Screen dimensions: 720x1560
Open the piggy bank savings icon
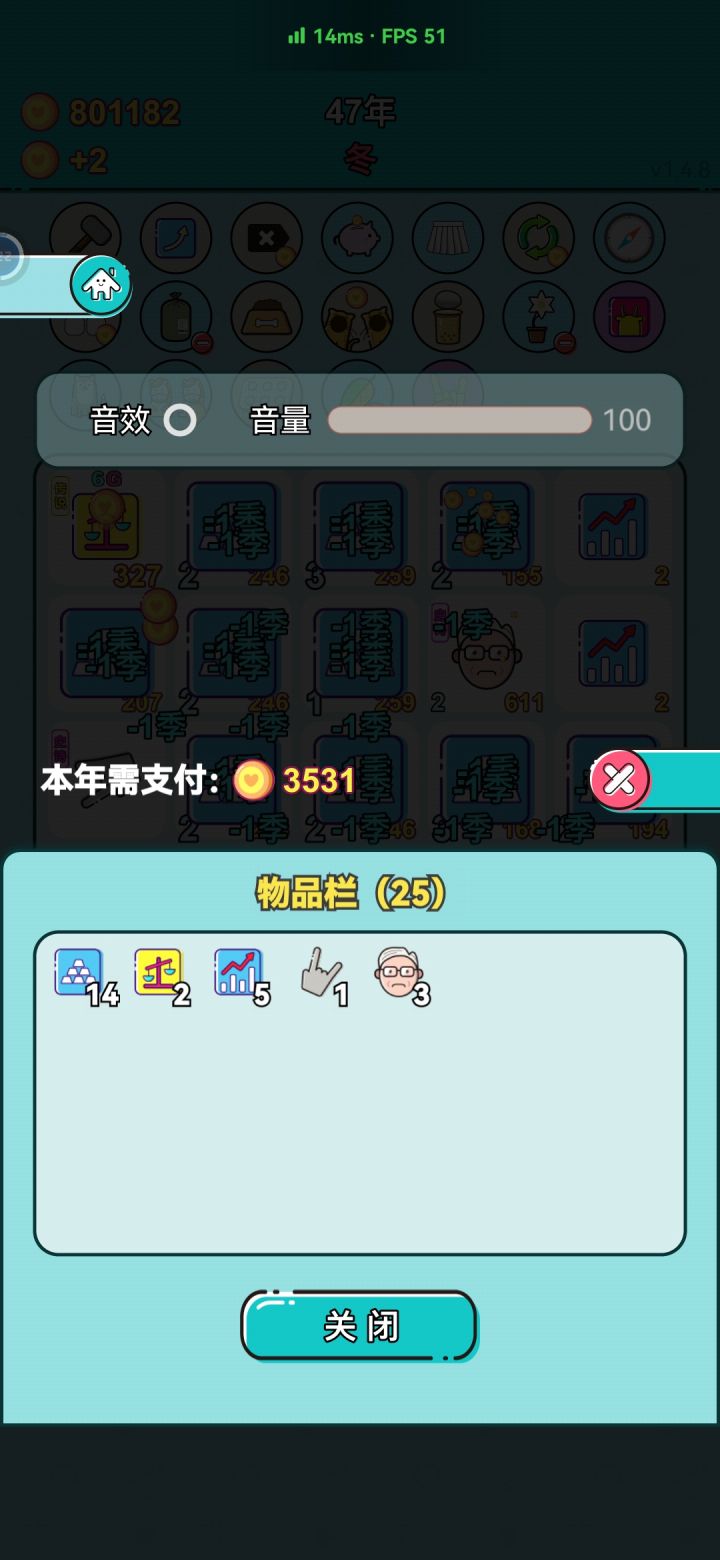click(x=357, y=238)
